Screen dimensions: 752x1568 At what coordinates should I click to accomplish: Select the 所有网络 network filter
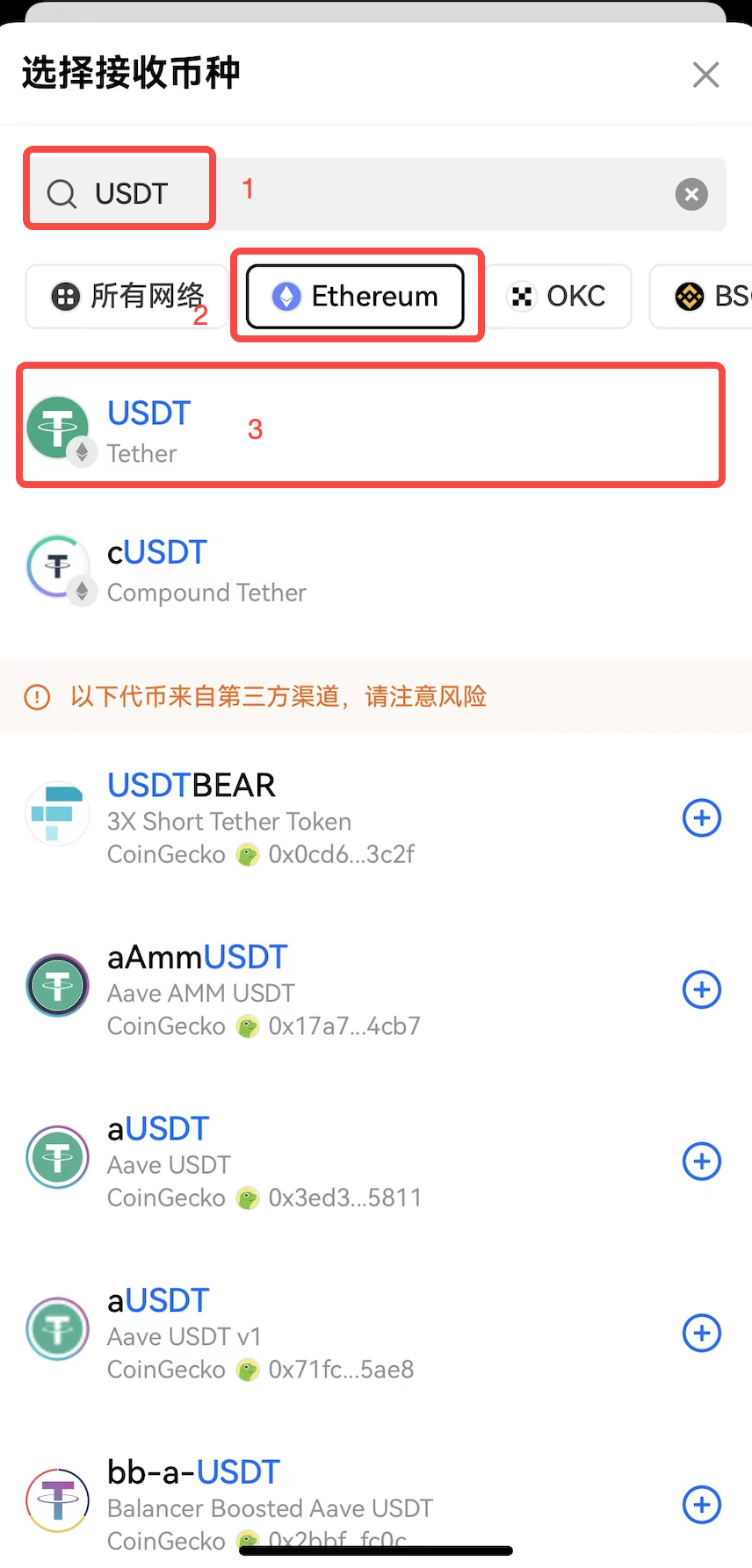point(127,297)
